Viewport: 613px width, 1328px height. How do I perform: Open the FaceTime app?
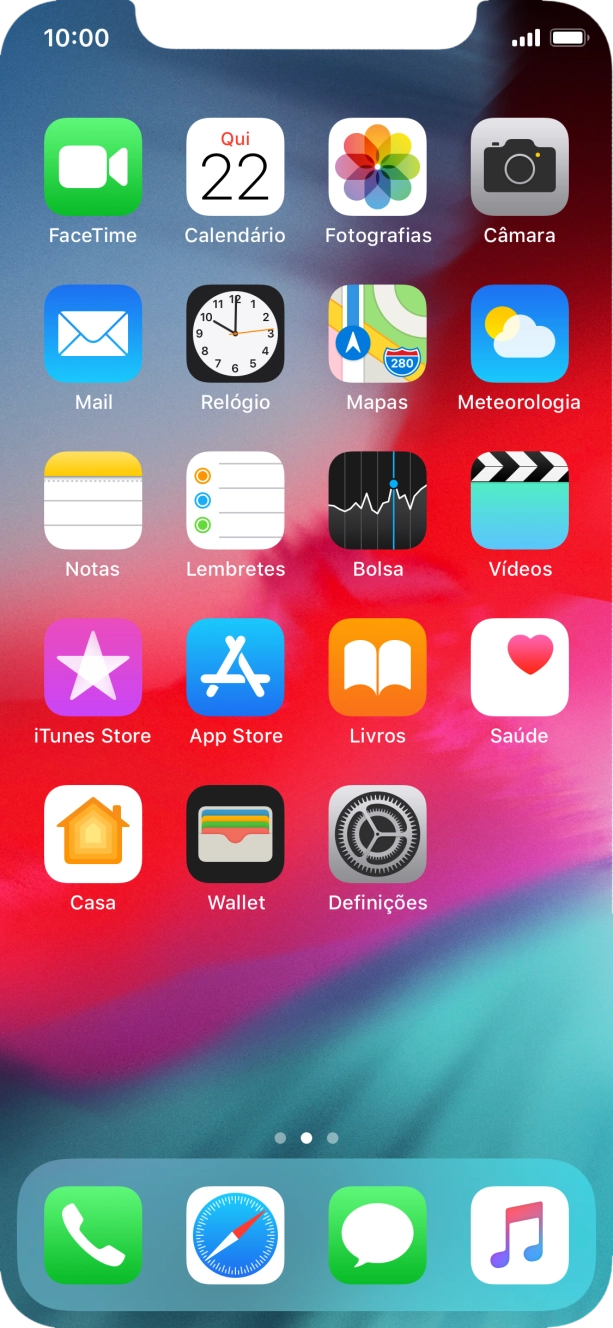point(93,167)
